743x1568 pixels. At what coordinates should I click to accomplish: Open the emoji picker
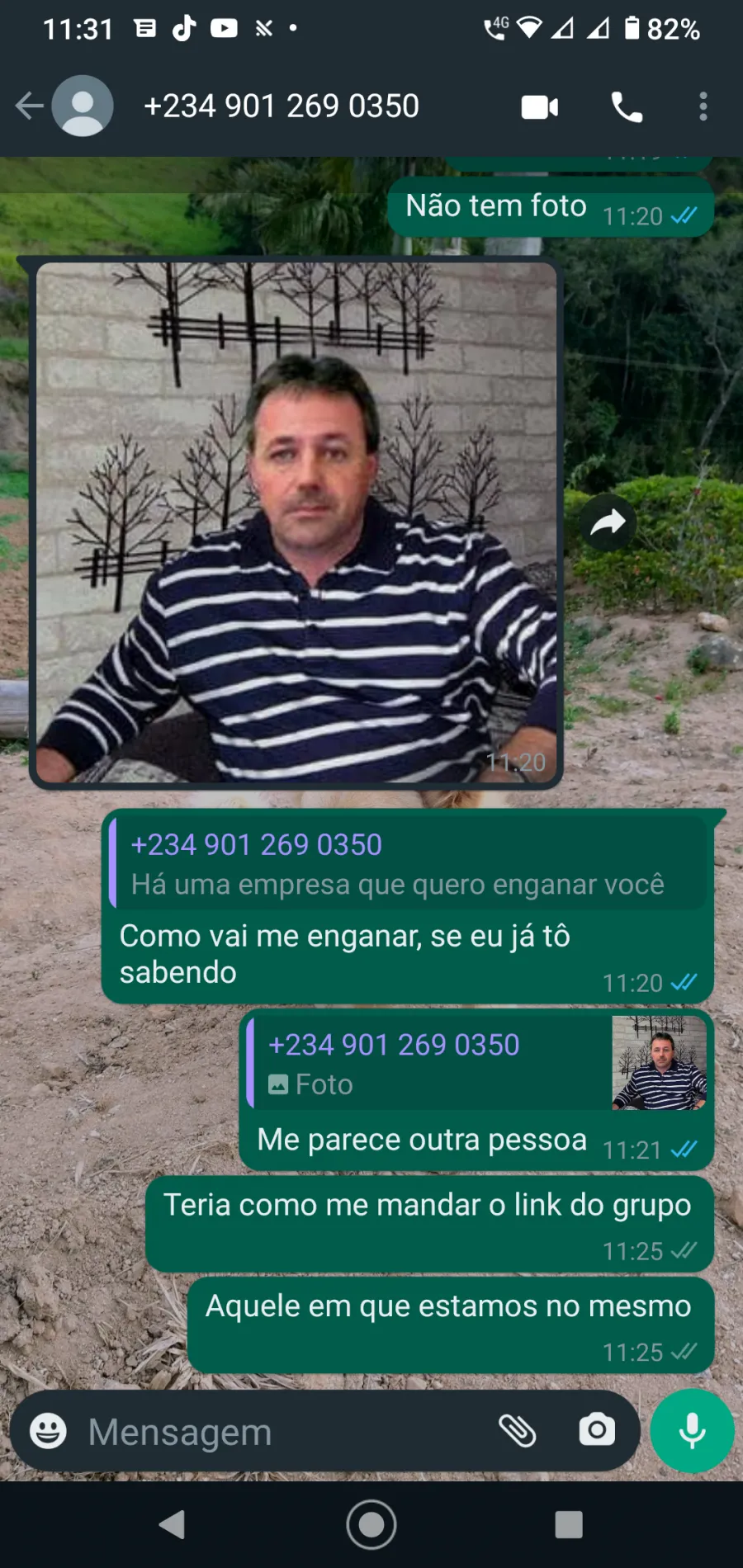49,1430
